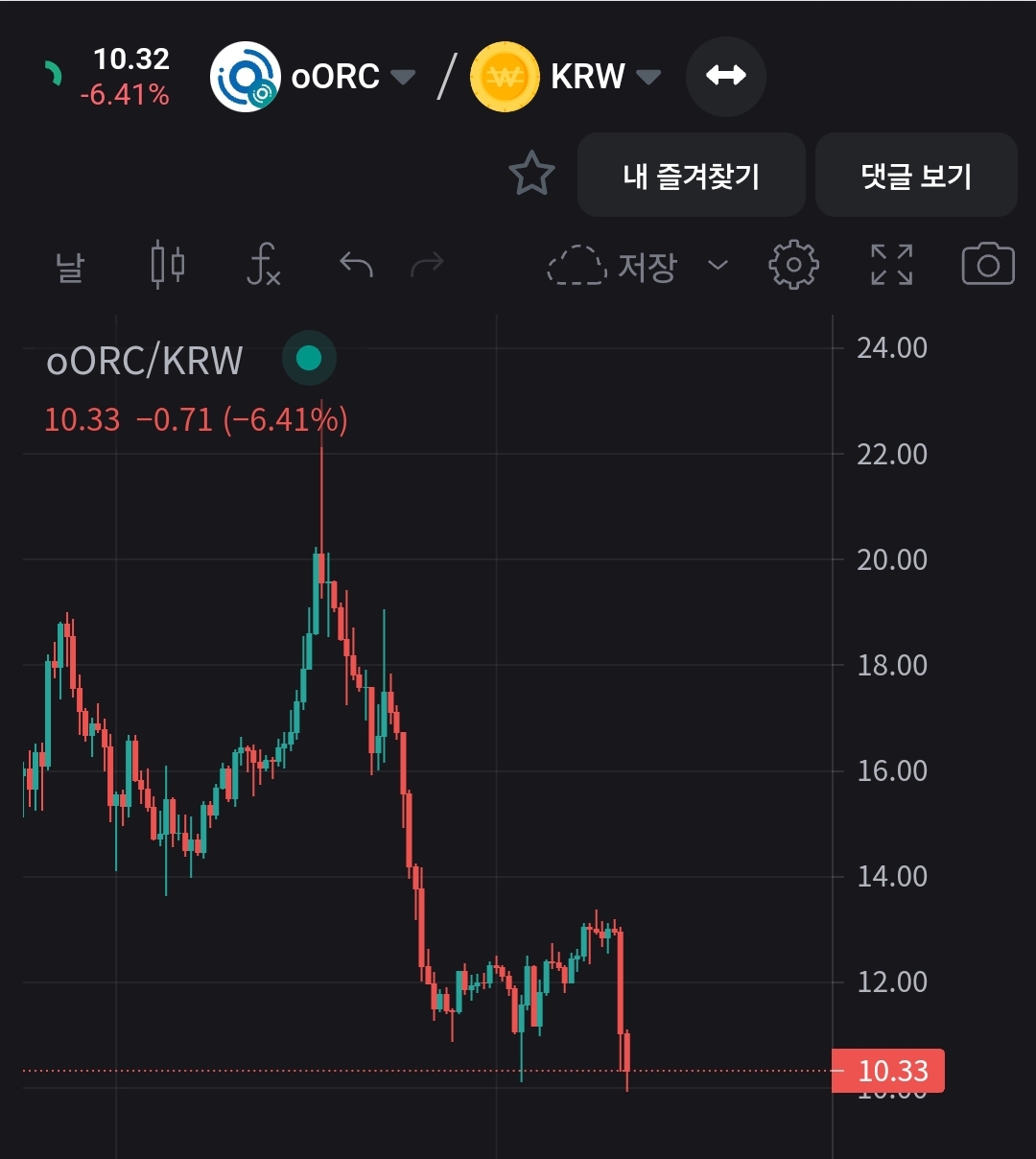1036x1159 pixels.
Task: Redo the chart change
Action: coord(427,265)
